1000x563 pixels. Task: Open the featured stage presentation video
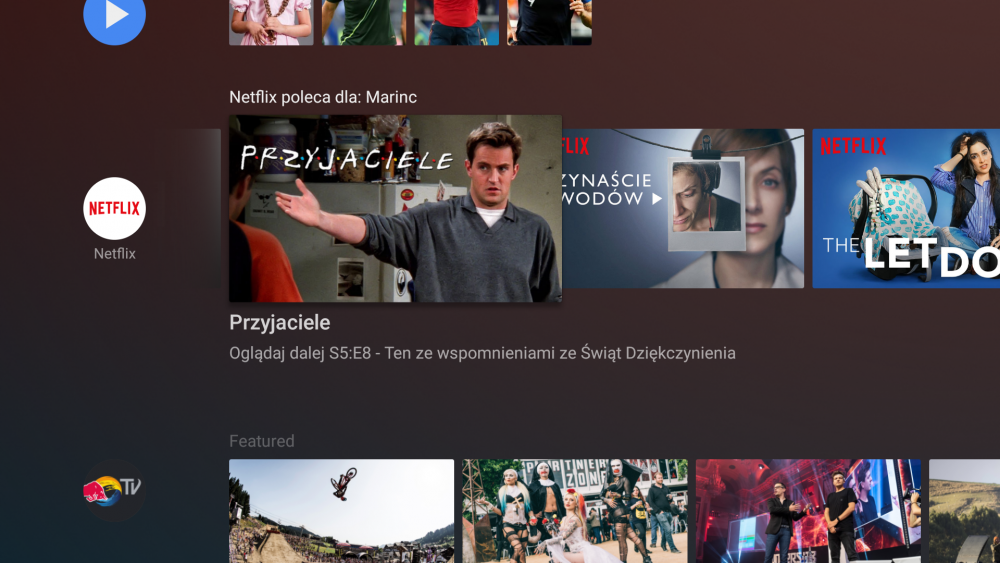808,510
